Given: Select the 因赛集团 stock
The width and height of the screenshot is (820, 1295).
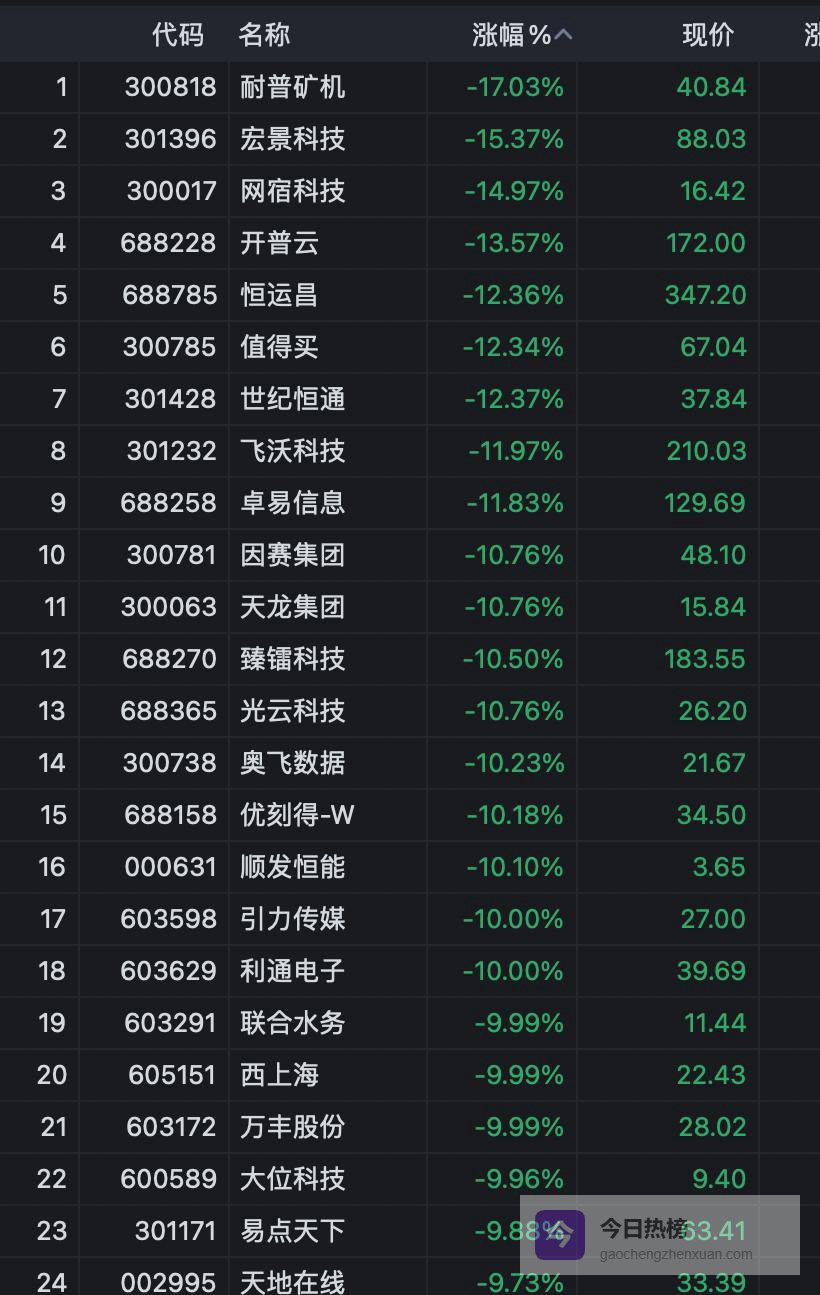Looking at the screenshot, I should [x=292, y=555].
